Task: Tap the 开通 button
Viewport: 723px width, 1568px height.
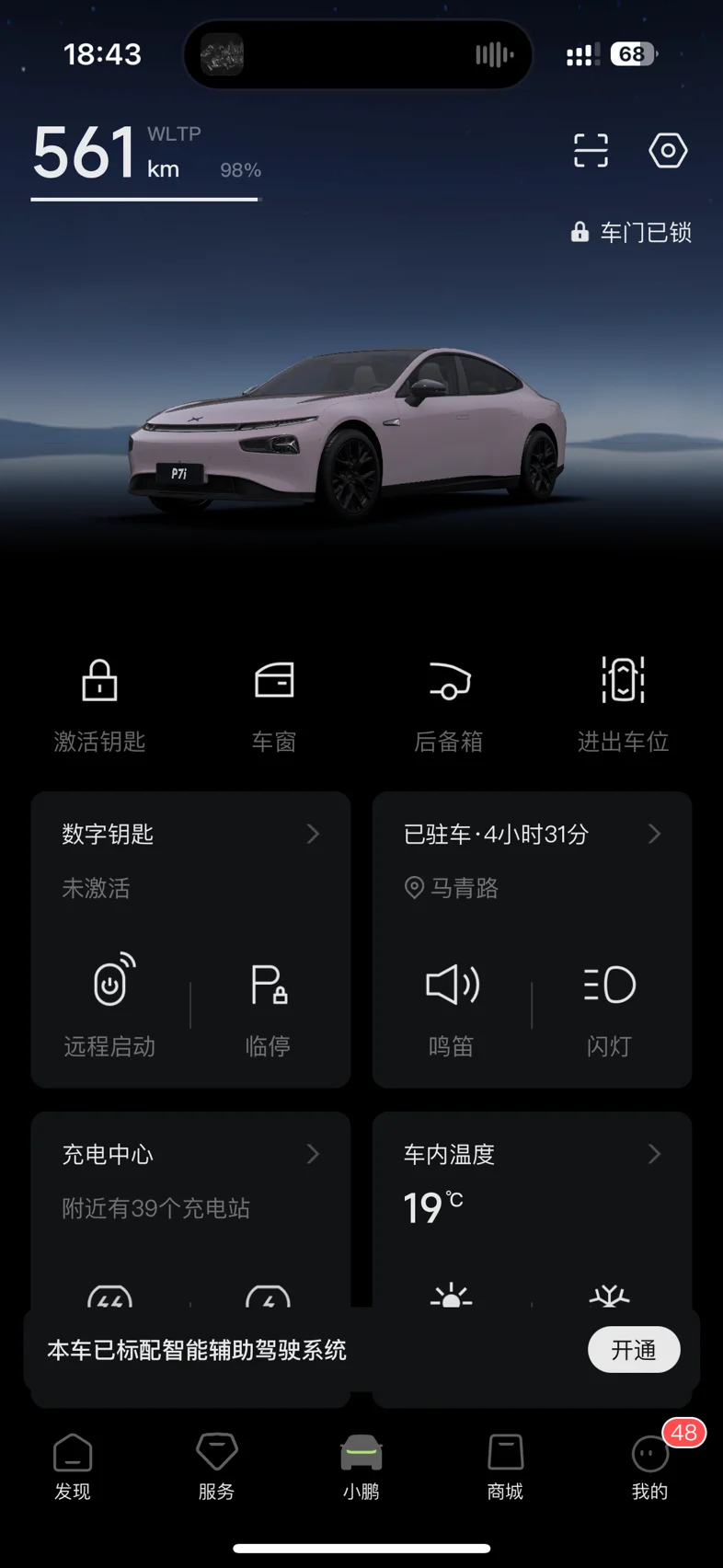Action: click(x=634, y=1350)
